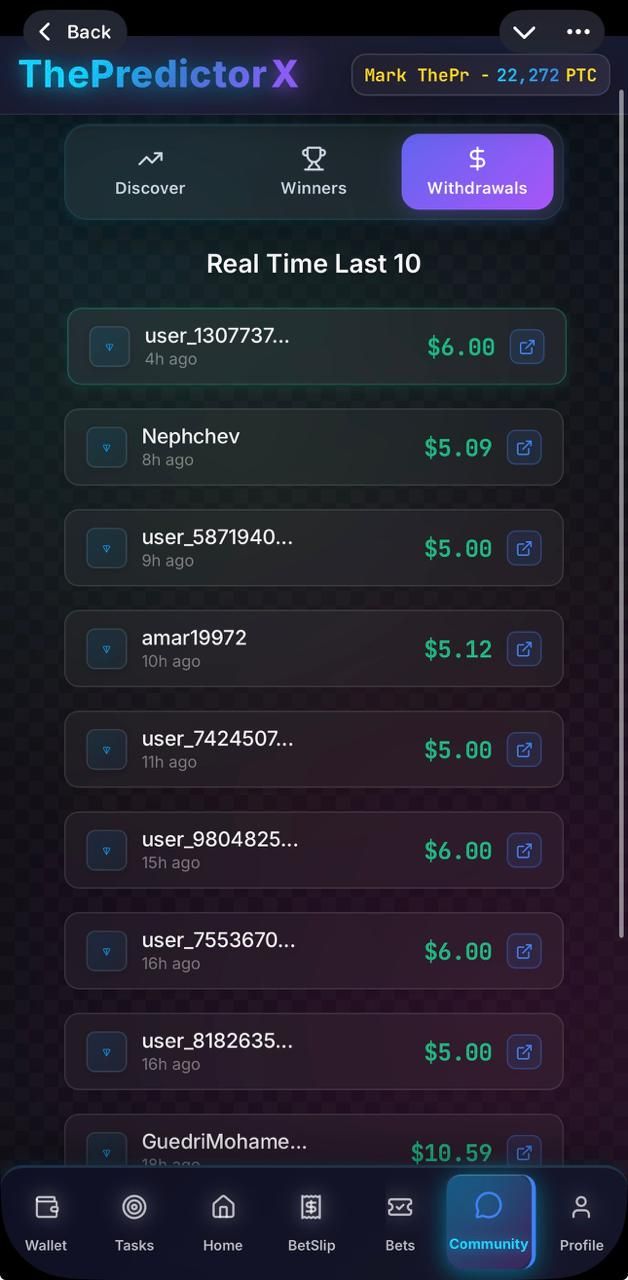Open external link for user_9804825 withdrawal
Viewport: 628px width, 1280px height.
(524, 851)
